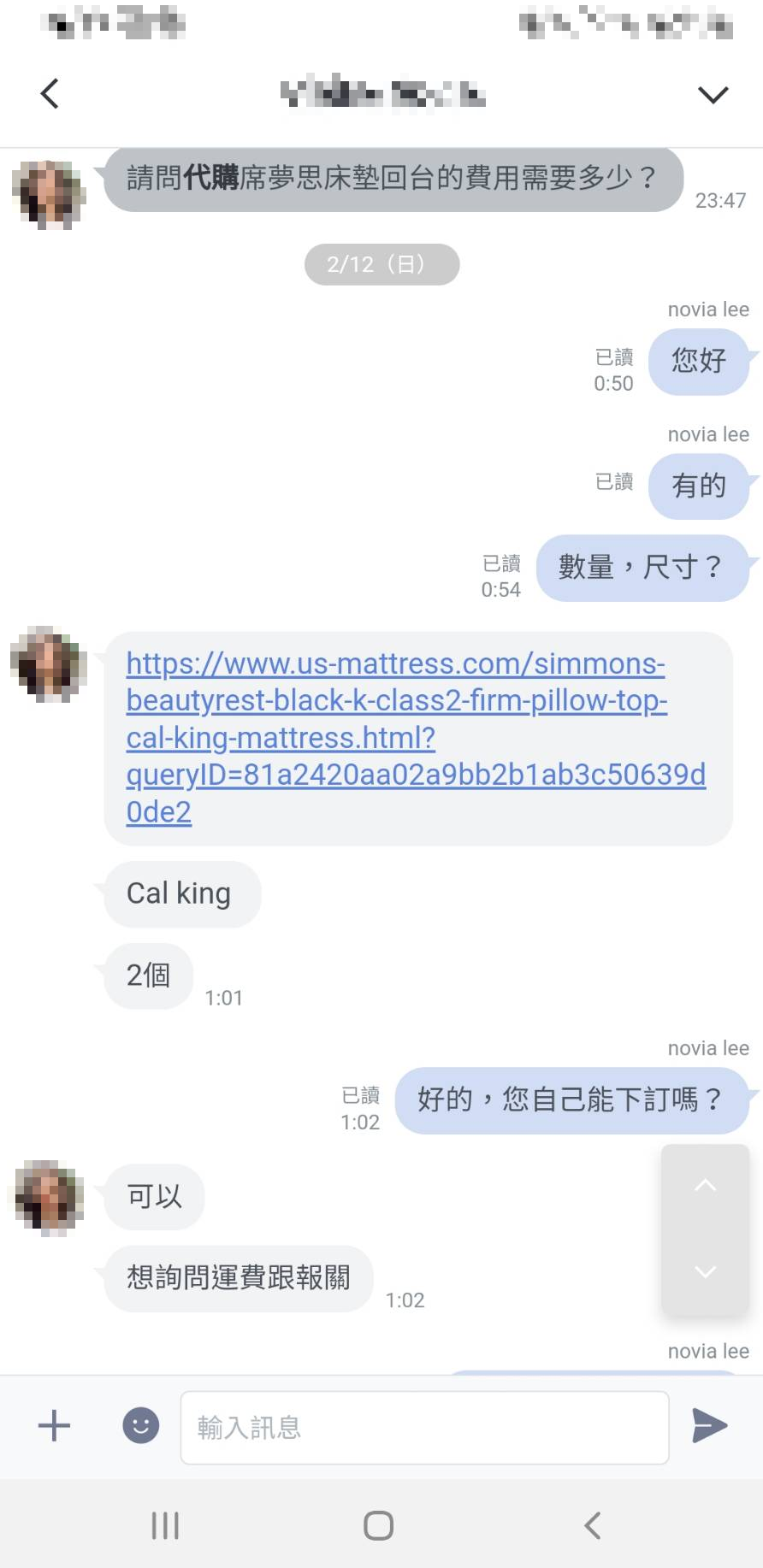Open the plus attachment menu
Viewport: 763px width, 1568px height.
pyautogui.click(x=54, y=1426)
